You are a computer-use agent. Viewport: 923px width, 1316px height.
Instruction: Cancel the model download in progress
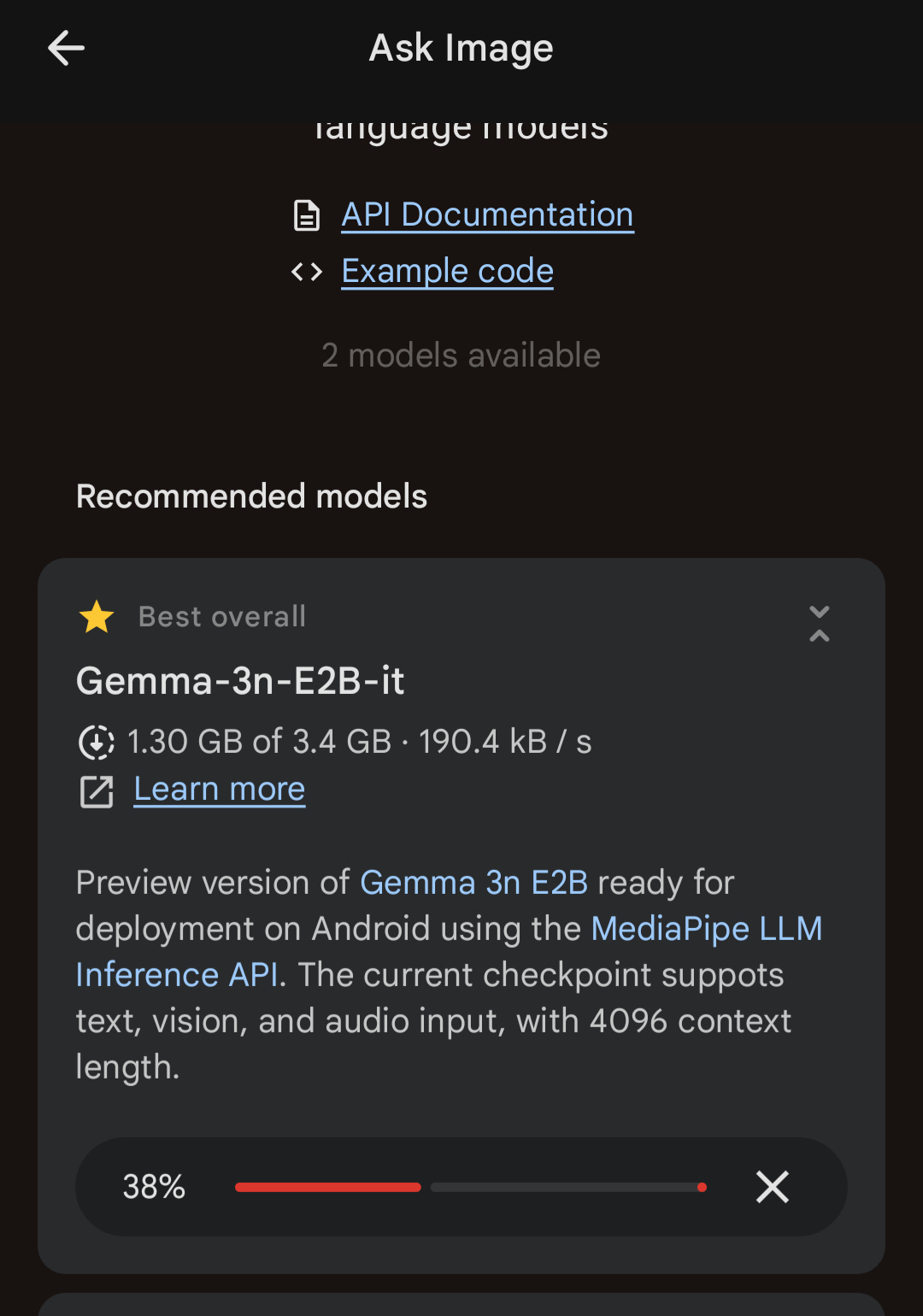772,1187
